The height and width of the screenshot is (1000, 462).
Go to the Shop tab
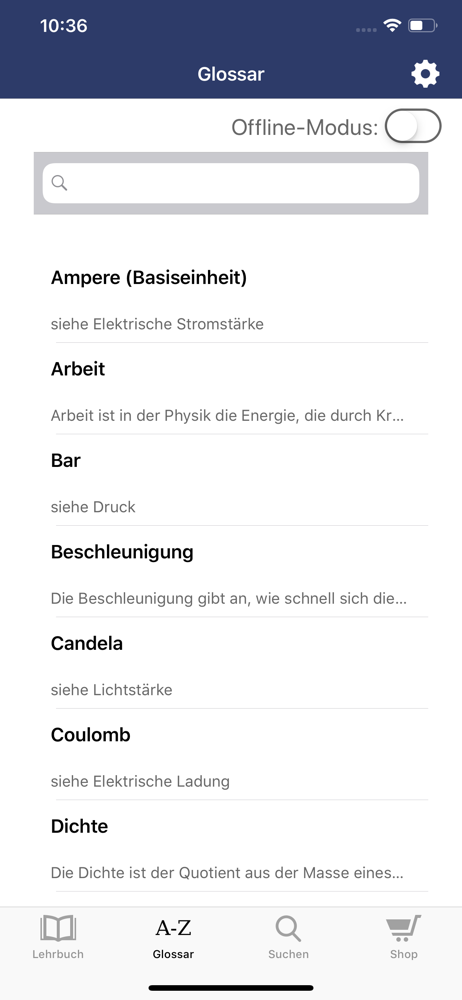coord(404,937)
